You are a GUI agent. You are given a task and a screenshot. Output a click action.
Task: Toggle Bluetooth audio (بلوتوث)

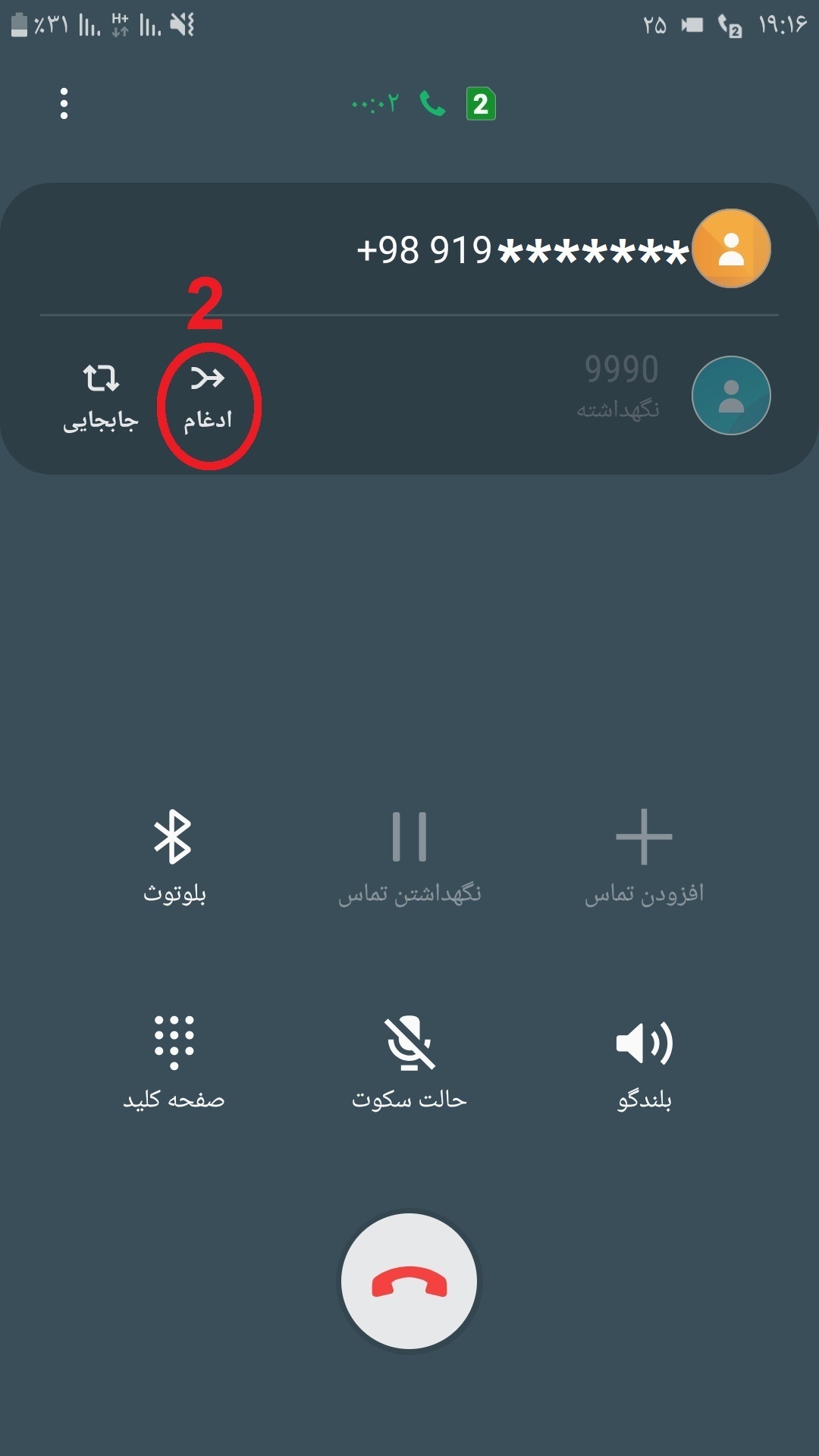[174, 855]
